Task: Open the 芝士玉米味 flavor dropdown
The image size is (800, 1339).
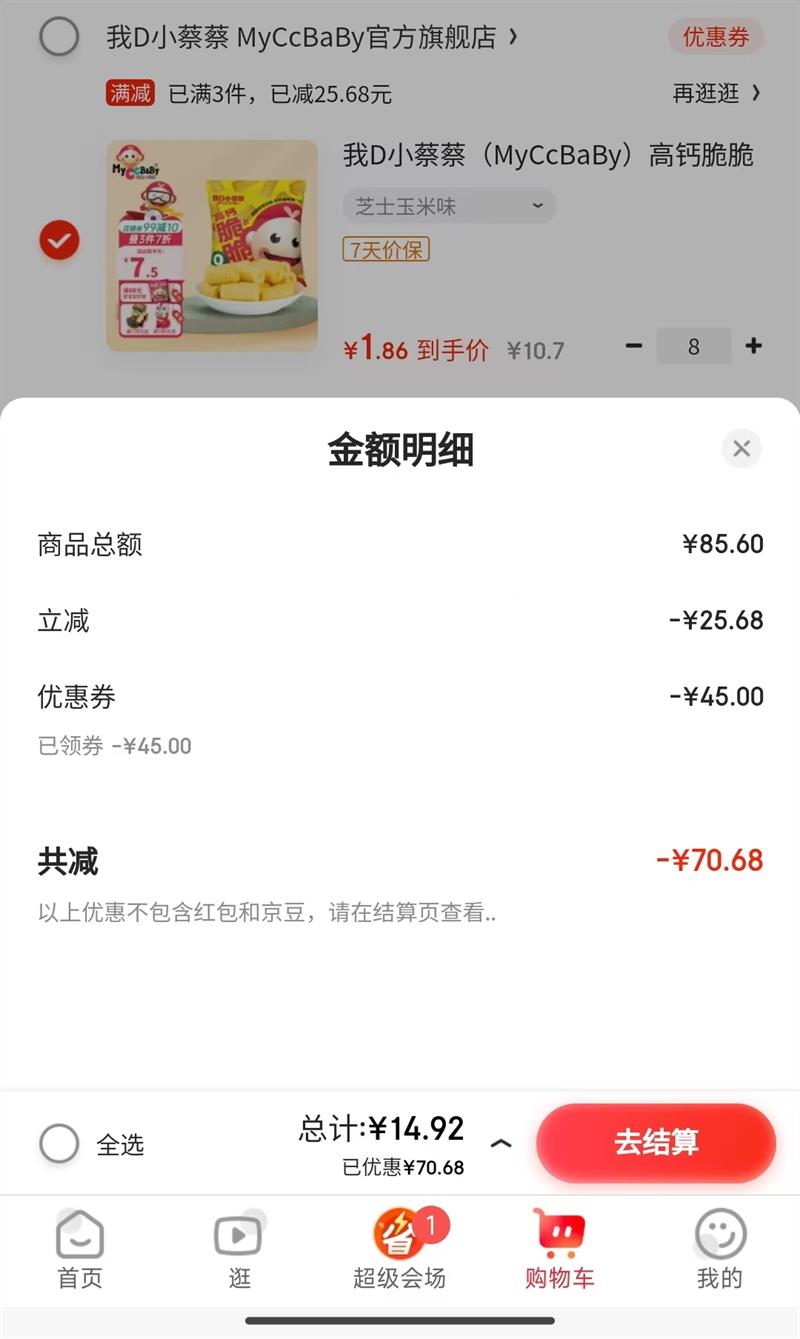Action: [448, 206]
